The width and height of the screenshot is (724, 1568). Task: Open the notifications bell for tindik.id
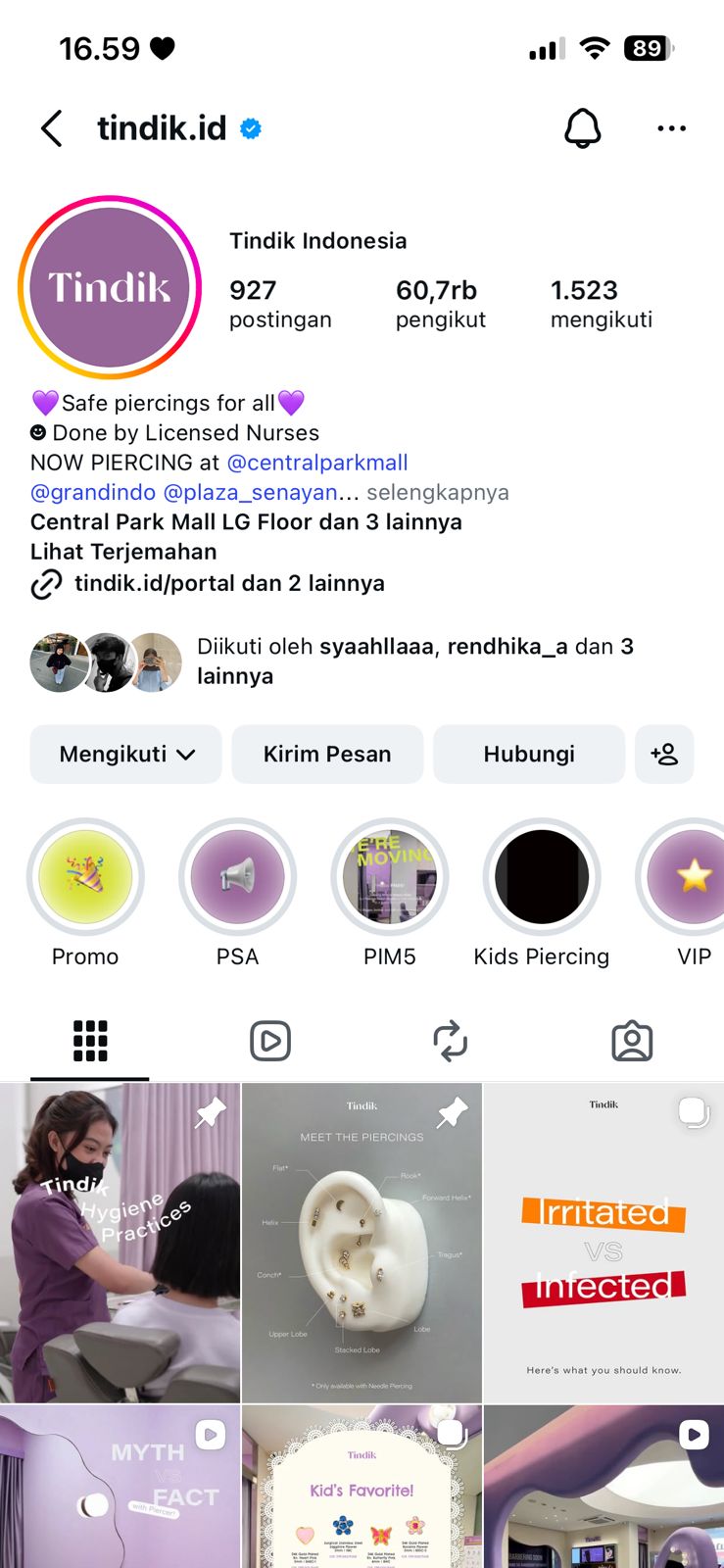coord(582,128)
